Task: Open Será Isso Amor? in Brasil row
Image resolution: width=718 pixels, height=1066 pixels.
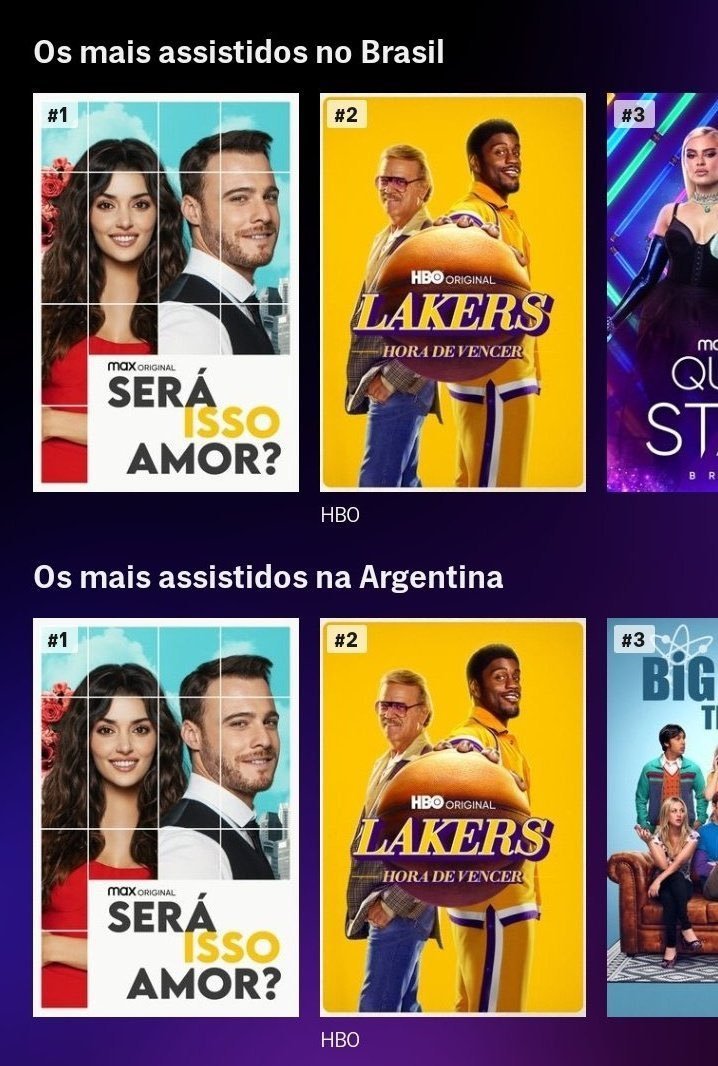Action: (166, 292)
